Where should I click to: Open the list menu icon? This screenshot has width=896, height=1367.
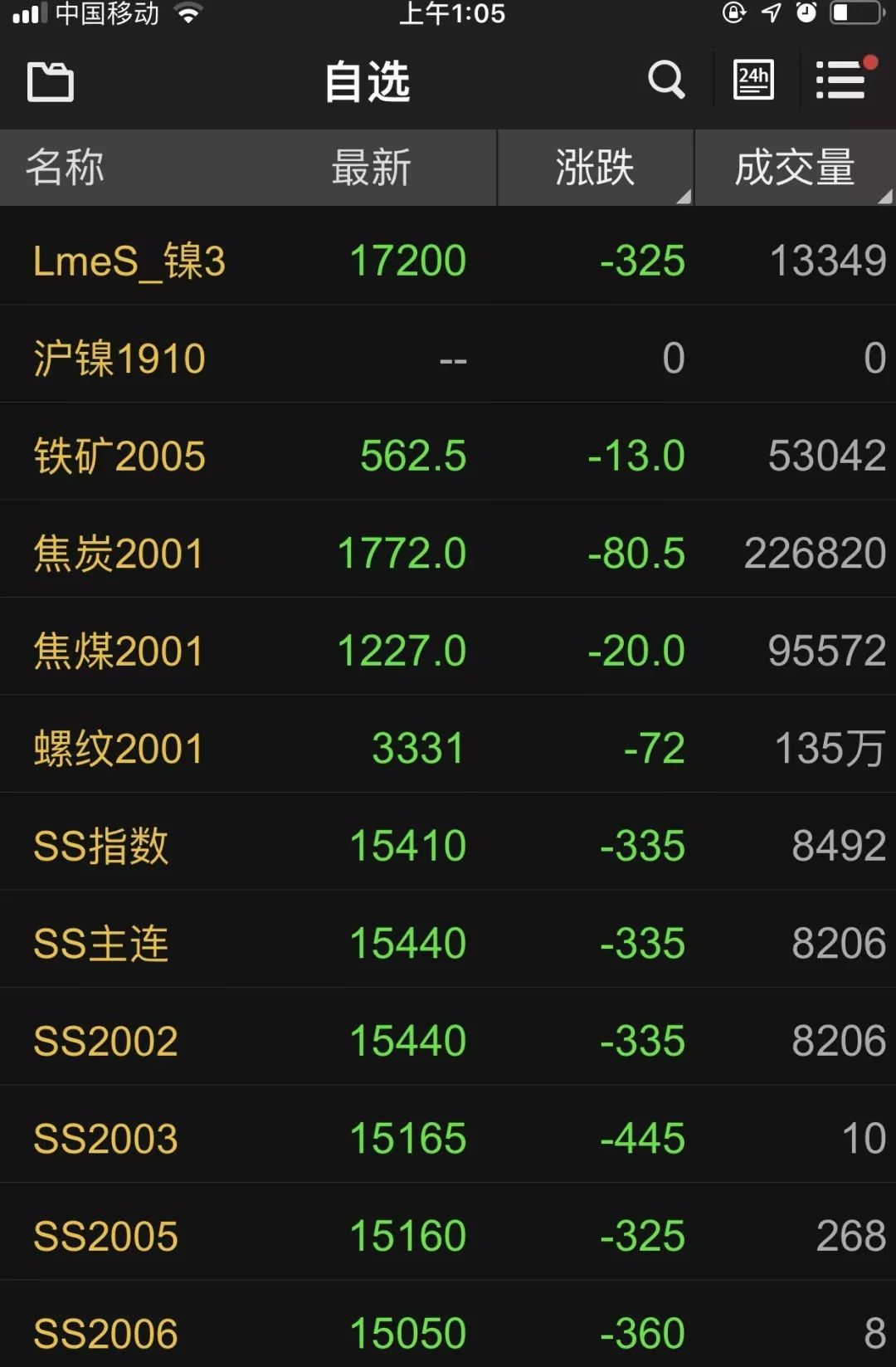click(841, 80)
